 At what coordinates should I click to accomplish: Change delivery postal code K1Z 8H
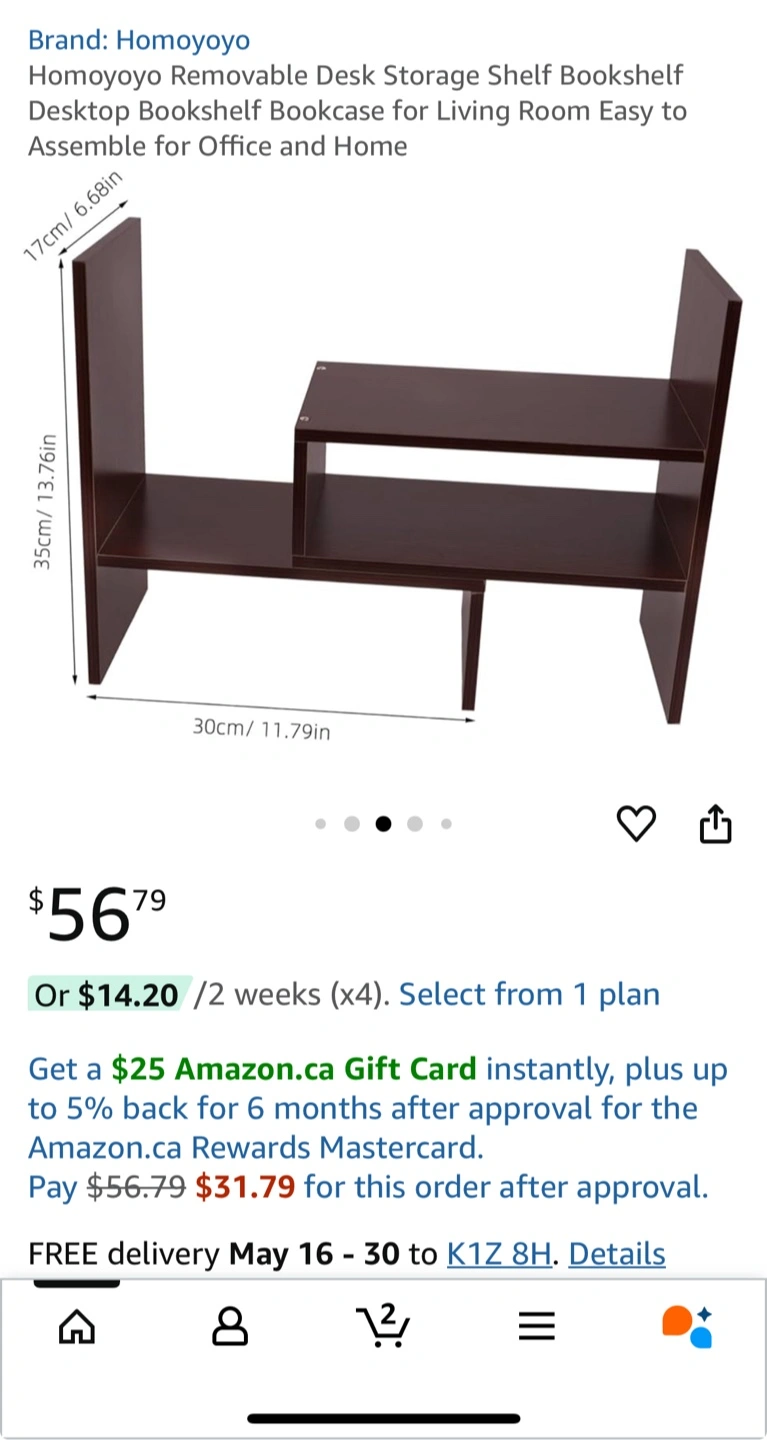(x=498, y=1254)
